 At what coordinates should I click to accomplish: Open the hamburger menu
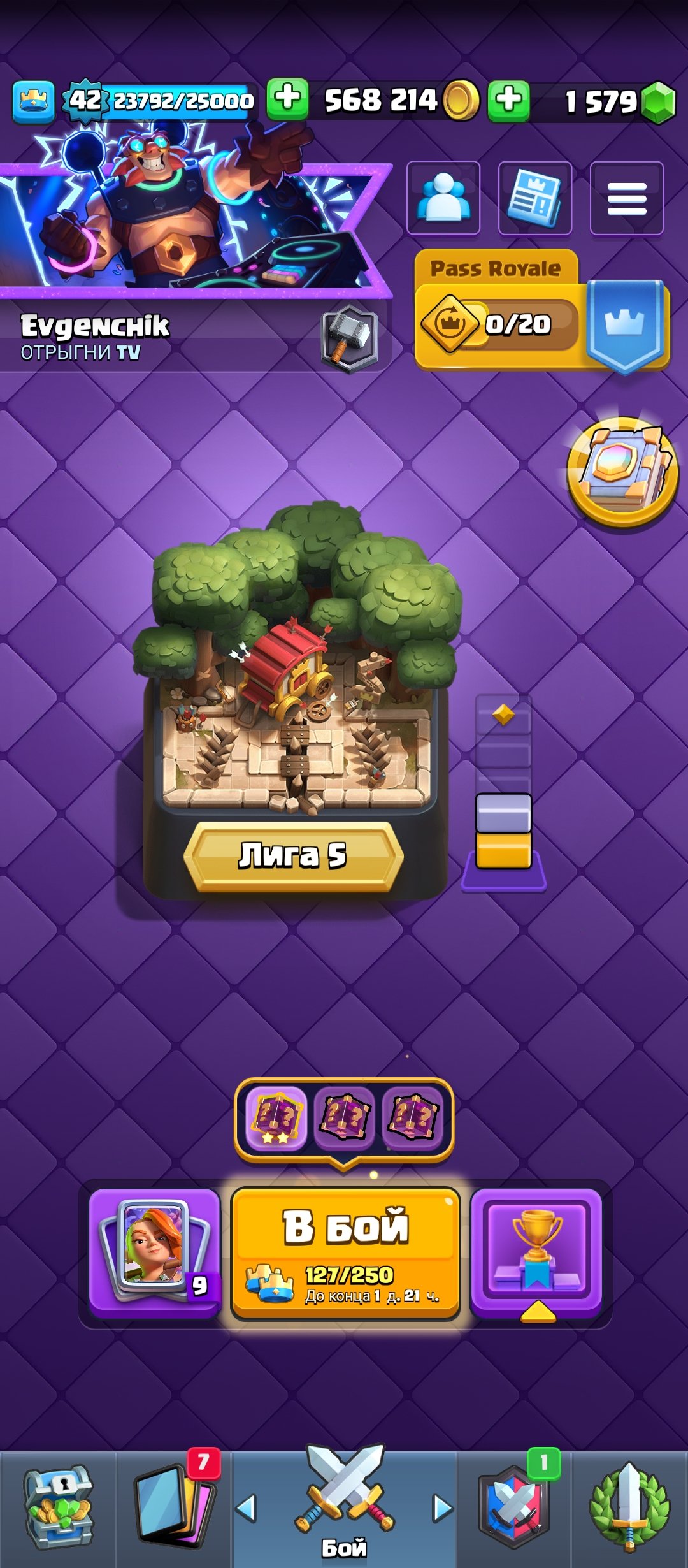click(627, 198)
